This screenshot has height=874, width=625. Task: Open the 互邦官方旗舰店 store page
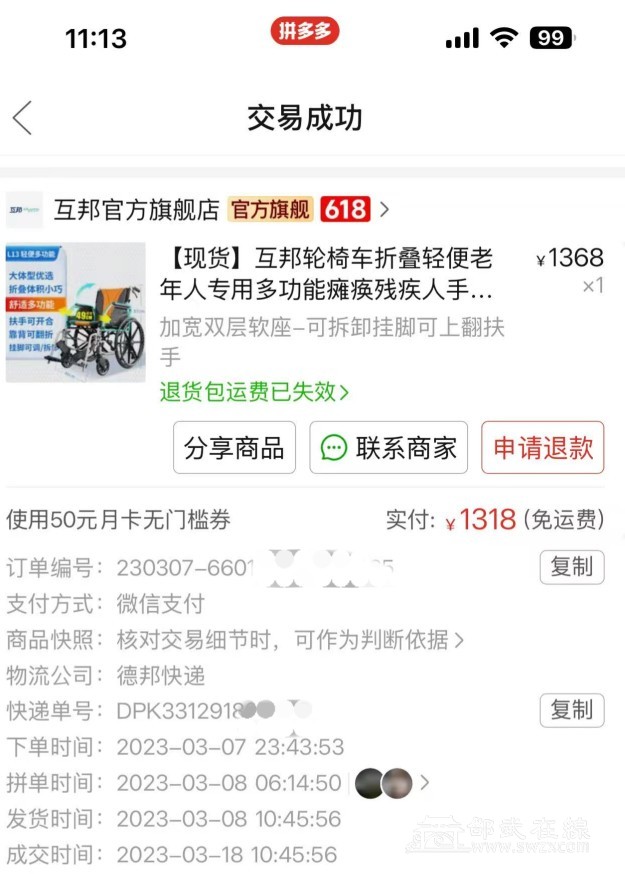pyautogui.click(x=138, y=210)
